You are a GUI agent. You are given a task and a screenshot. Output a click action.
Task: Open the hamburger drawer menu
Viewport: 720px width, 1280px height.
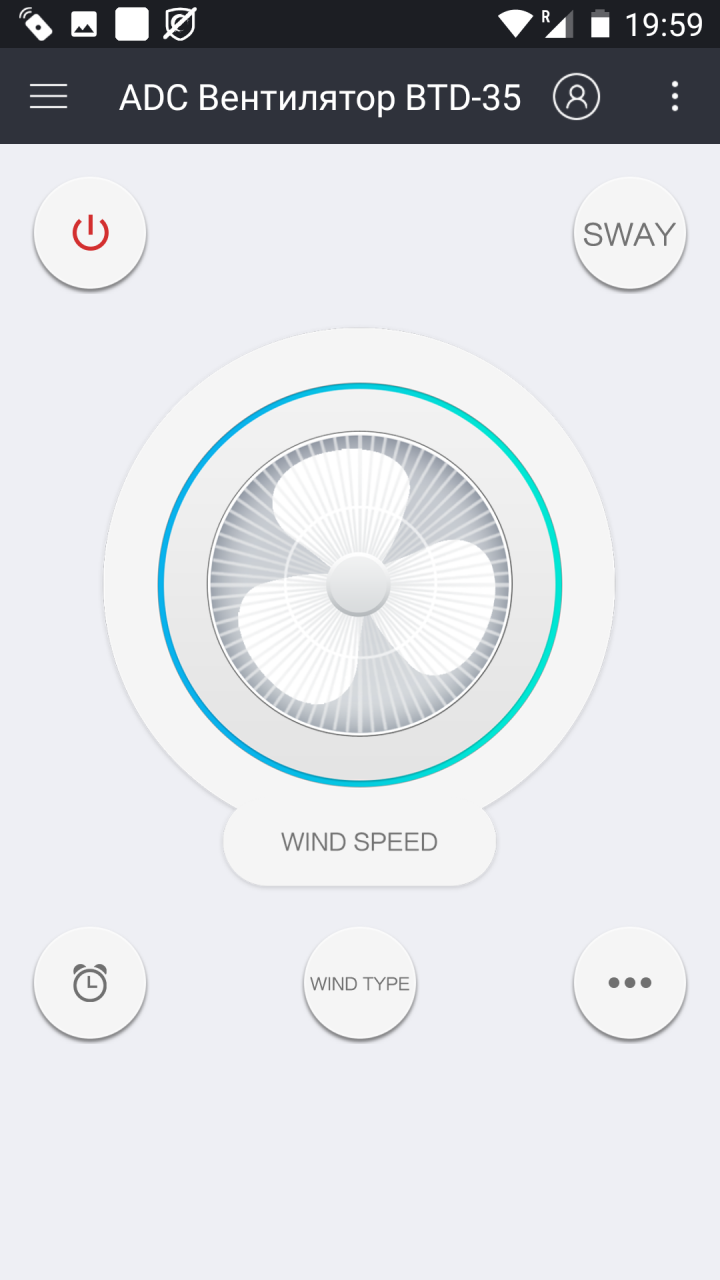[48, 97]
